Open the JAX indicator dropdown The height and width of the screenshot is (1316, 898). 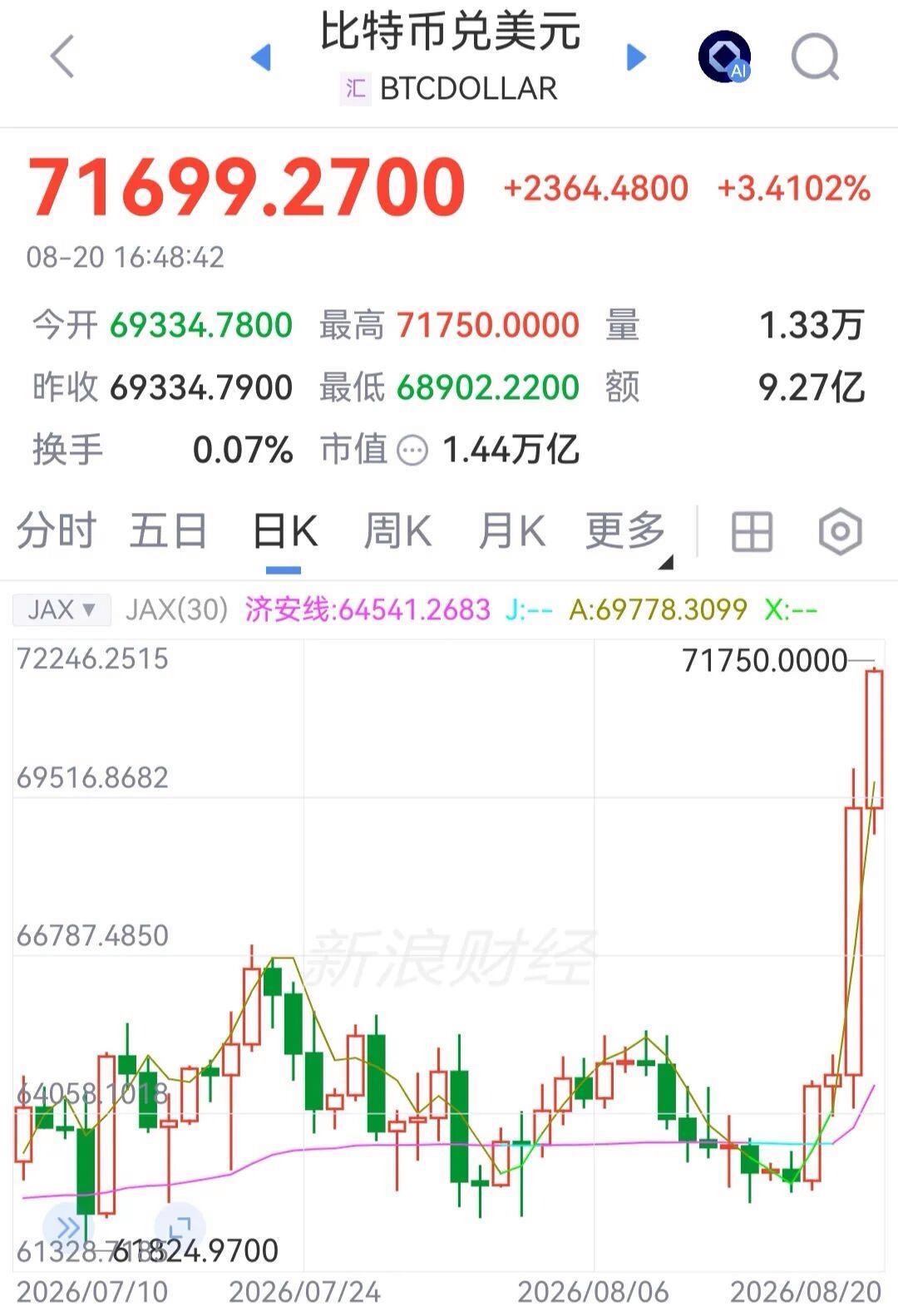click(x=62, y=610)
